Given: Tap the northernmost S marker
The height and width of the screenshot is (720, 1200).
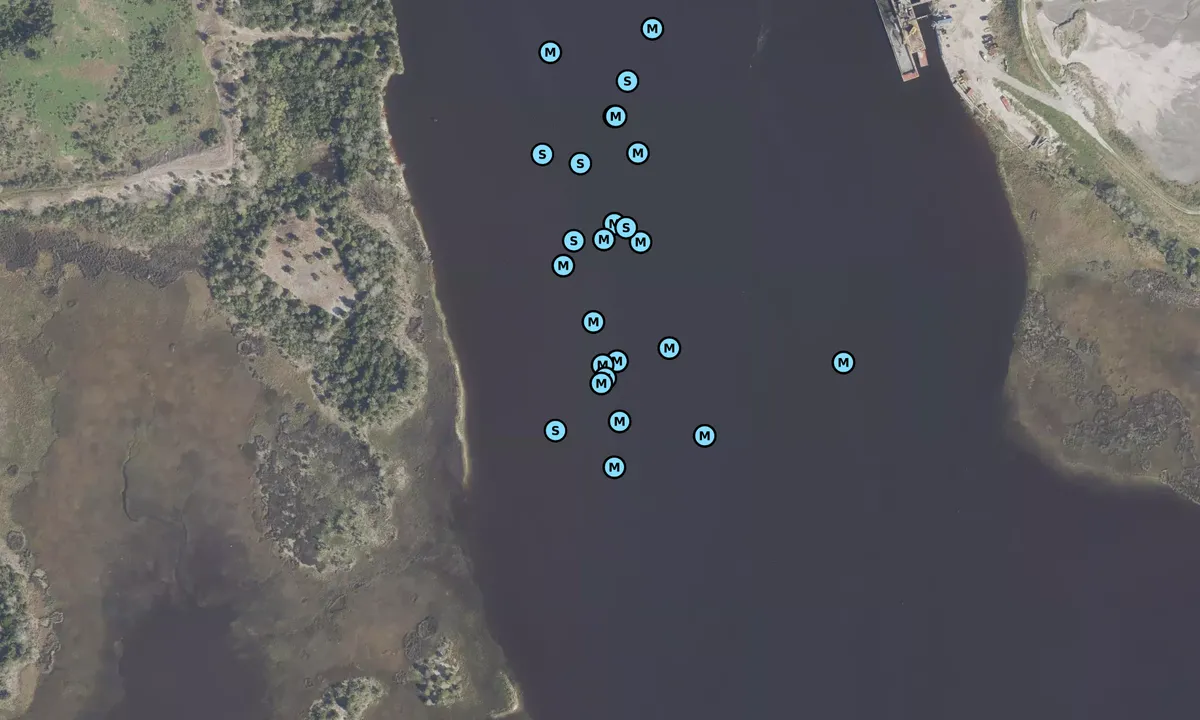Looking at the screenshot, I should pos(627,81).
